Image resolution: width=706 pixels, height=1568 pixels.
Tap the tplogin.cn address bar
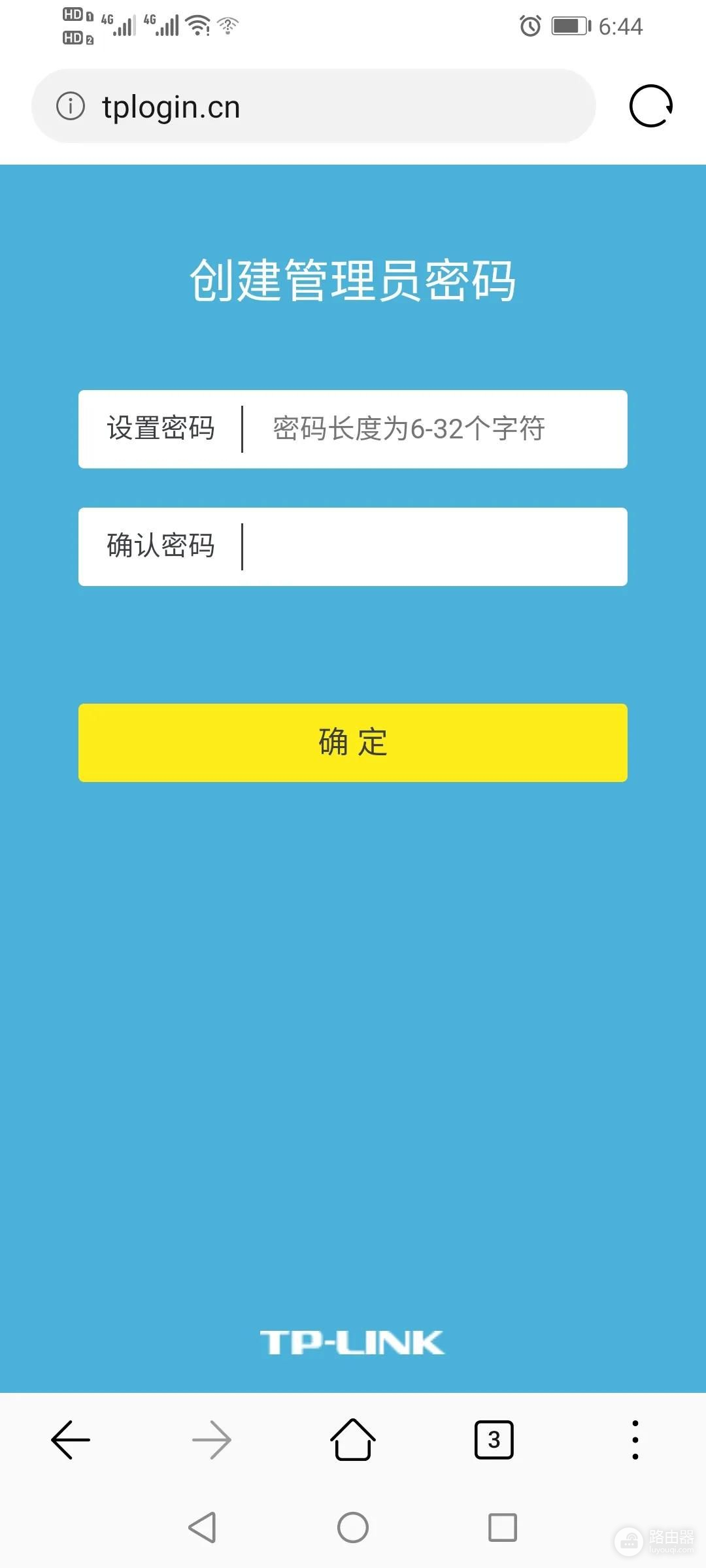click(x=327, y=106)
